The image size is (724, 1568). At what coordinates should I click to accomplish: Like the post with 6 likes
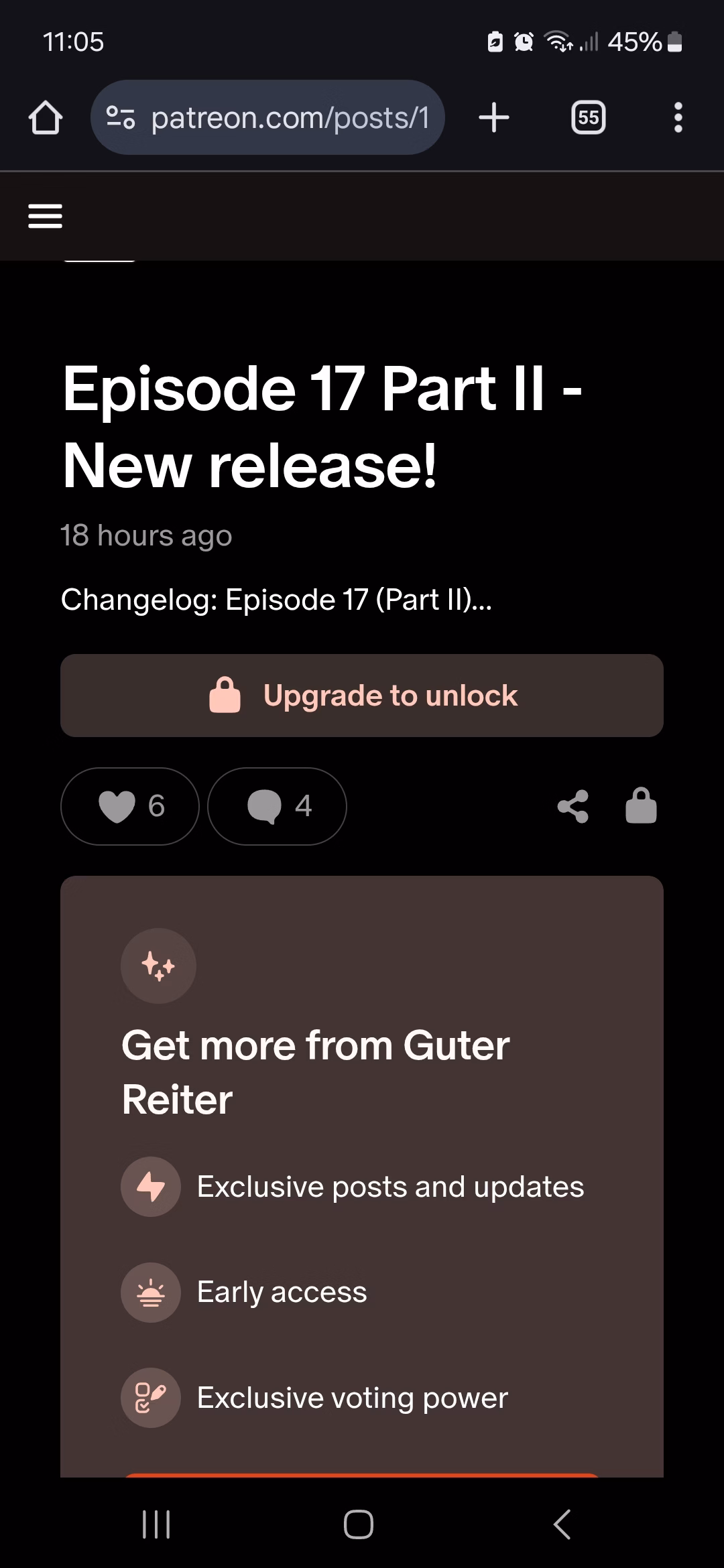click(130, 806)
